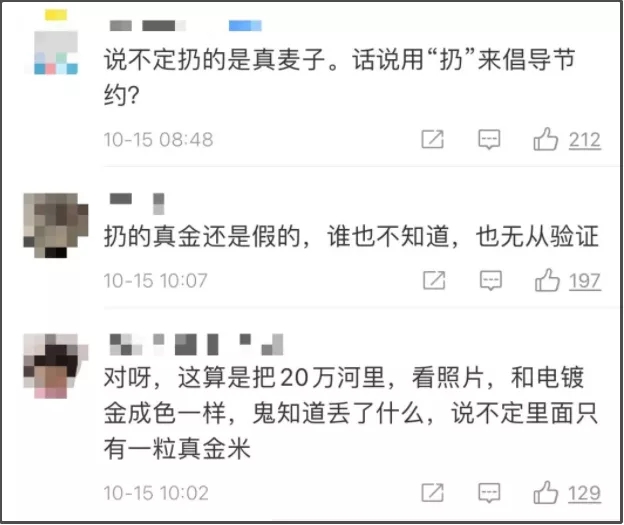Screen dimensions: 624x525
Task: Share the comment posted 10-15 08:48
Action: [x=432, y=140]
